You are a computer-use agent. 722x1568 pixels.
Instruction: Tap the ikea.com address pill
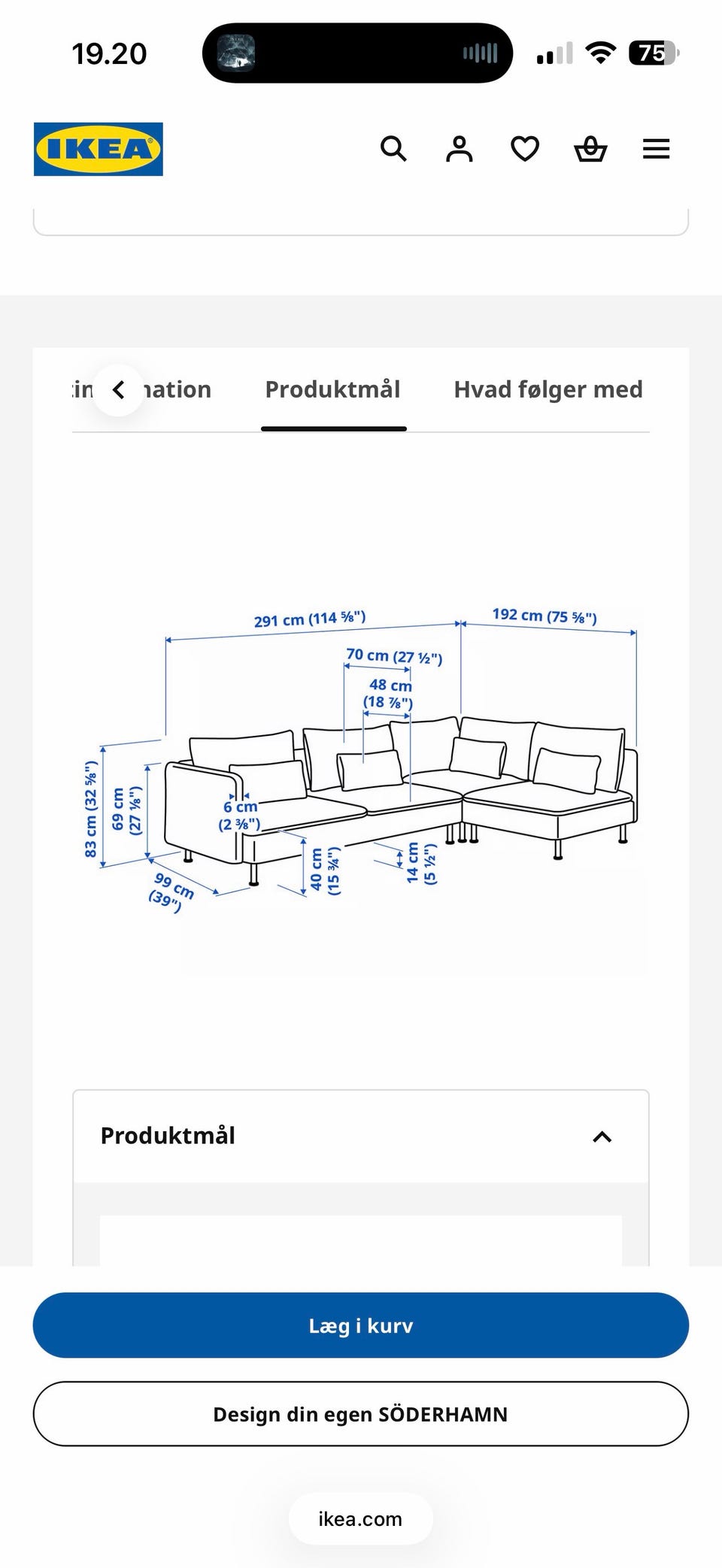(x=361, y=1518)
